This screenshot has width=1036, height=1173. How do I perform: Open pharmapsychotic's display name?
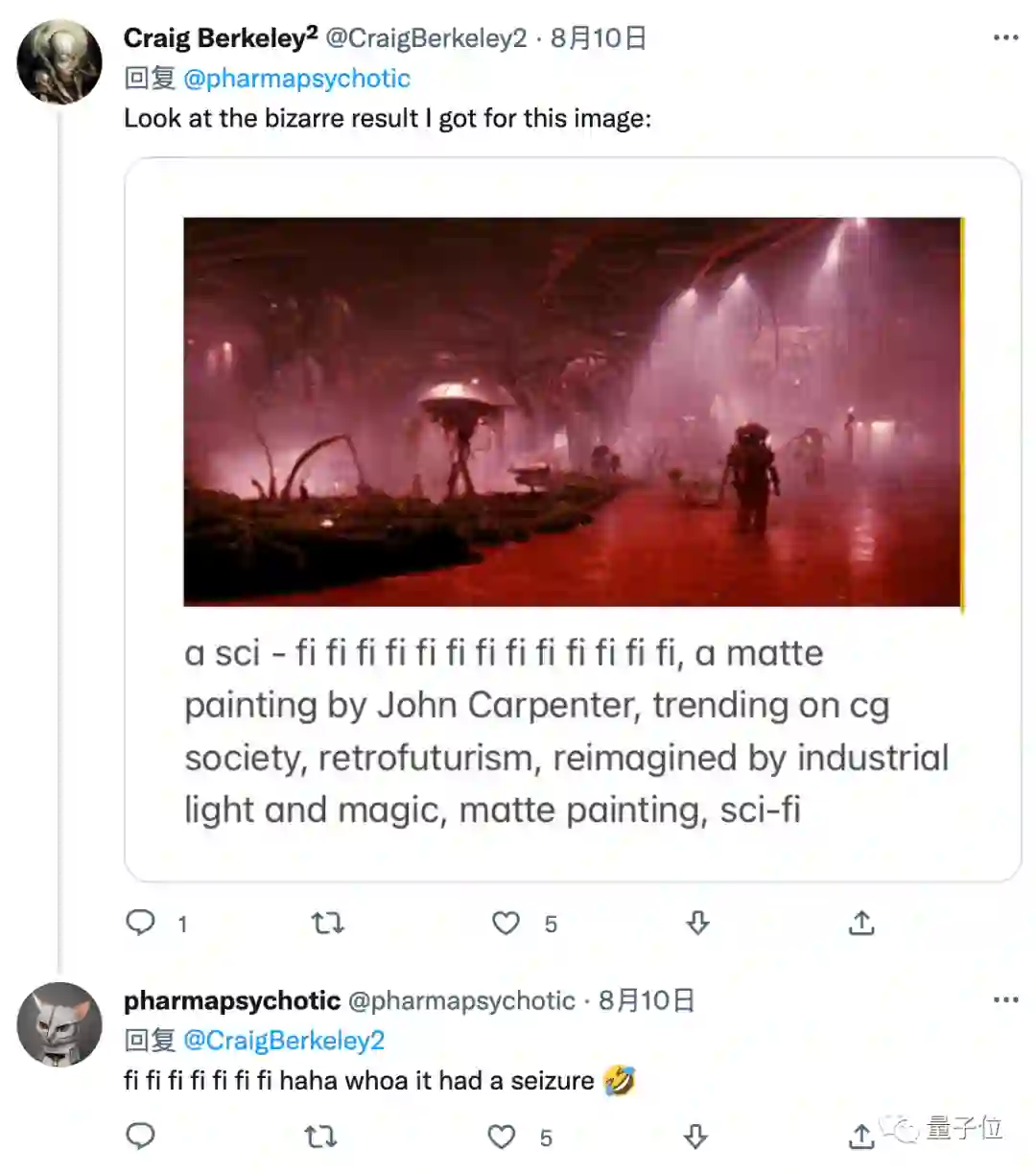coord(232,1000)
